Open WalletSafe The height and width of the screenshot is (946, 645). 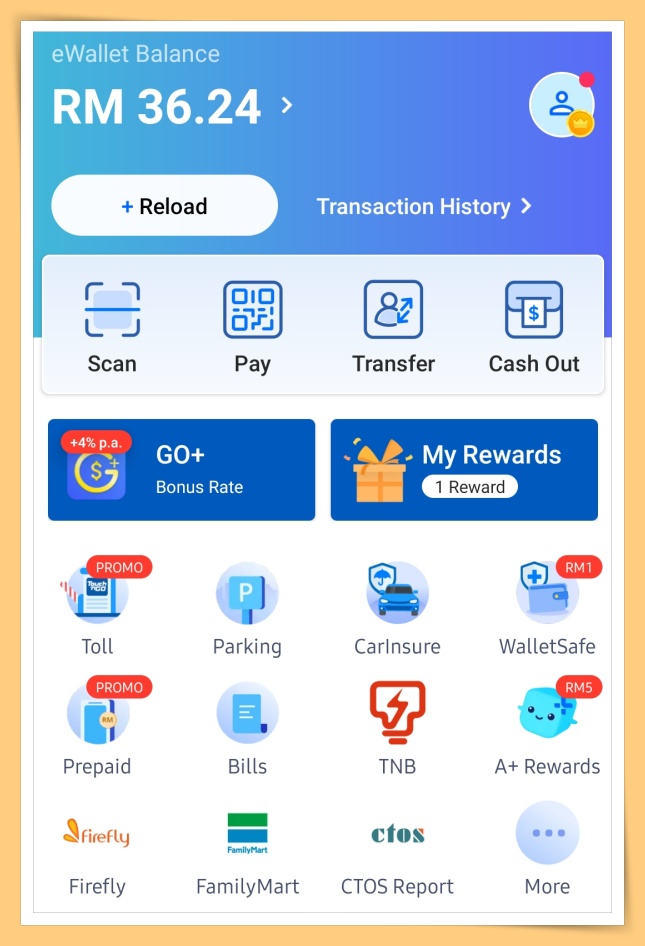[547, 607]
